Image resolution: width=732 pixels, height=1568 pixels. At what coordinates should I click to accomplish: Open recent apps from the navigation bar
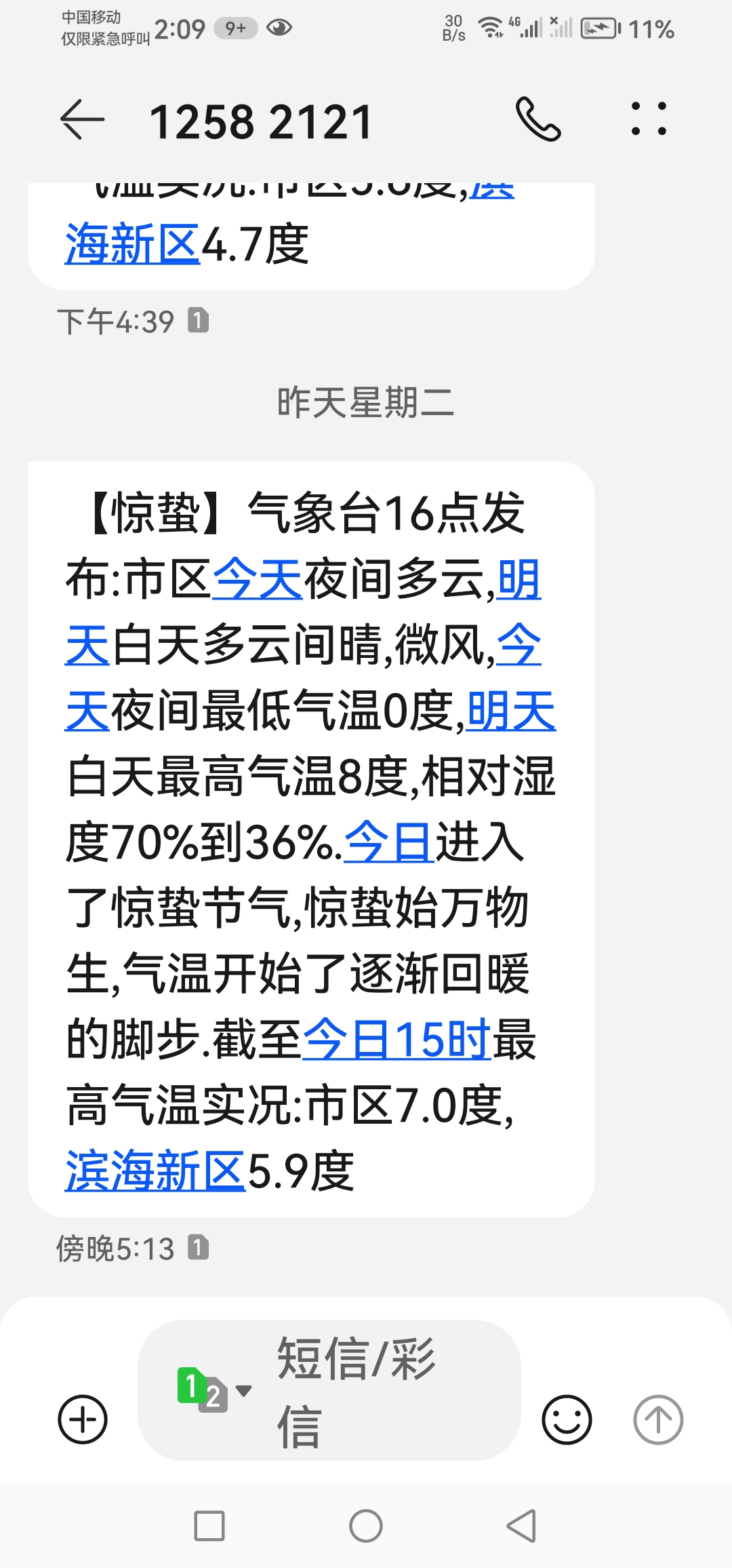pyautogui.click(x=209, y=1527)
